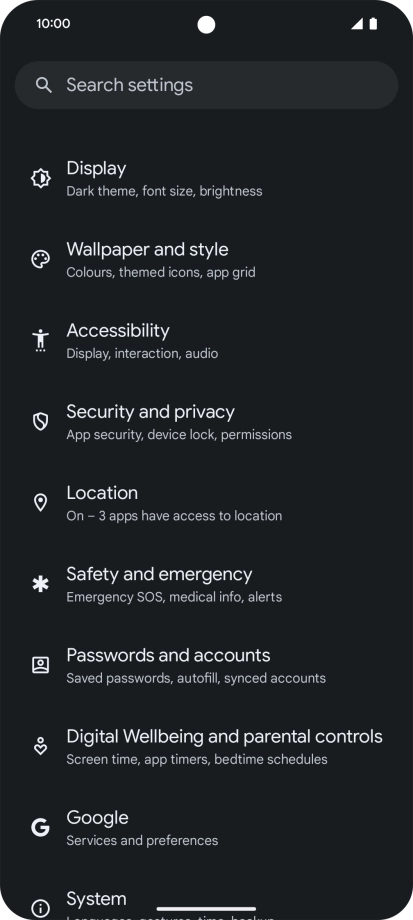Screen dimensions: 413x920
Task: Open Passwords and accounts
Action: pos(206,665)
